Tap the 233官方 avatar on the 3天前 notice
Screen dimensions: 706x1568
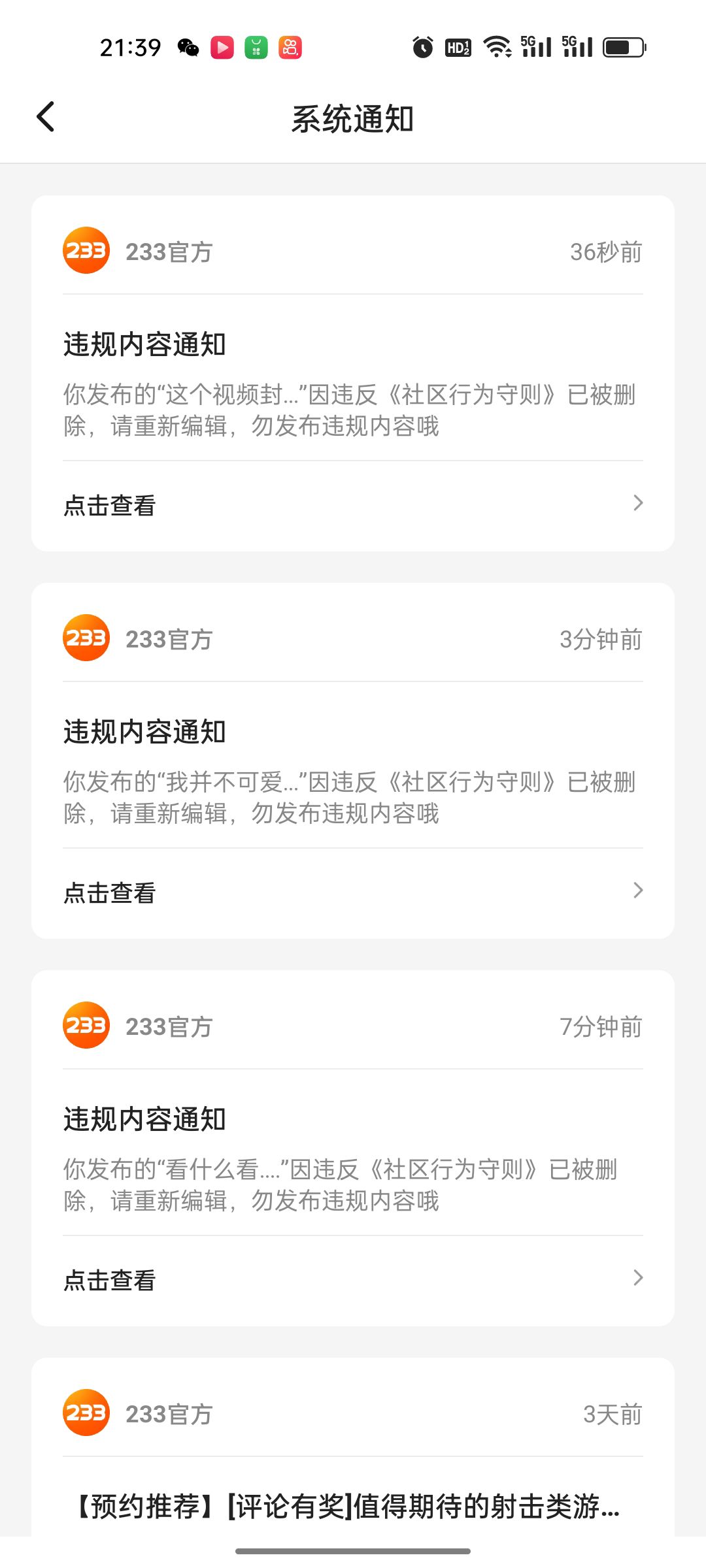tap(86, 1413)
